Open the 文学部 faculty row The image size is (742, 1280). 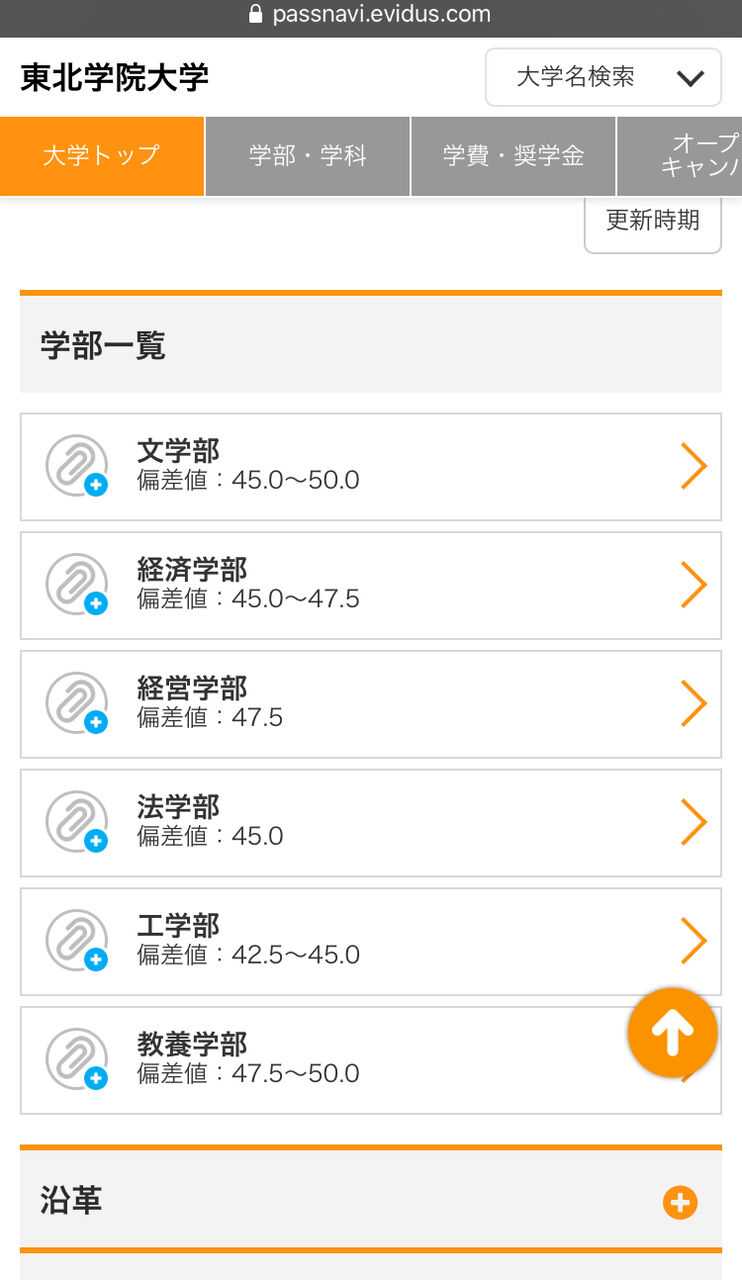[x=371, y=467]
